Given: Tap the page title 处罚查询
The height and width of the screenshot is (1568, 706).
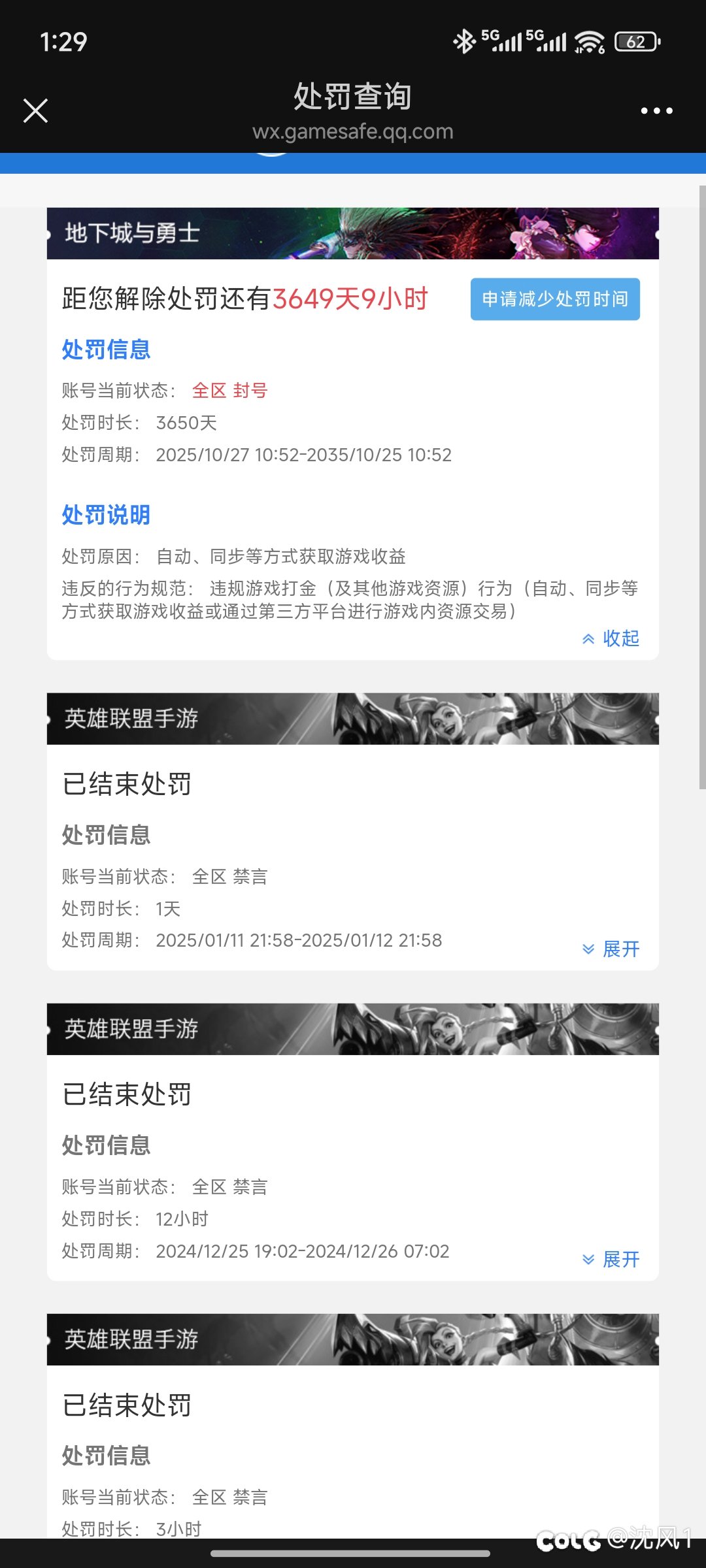Looking at the screenshot, I should (x=353, y=95).
